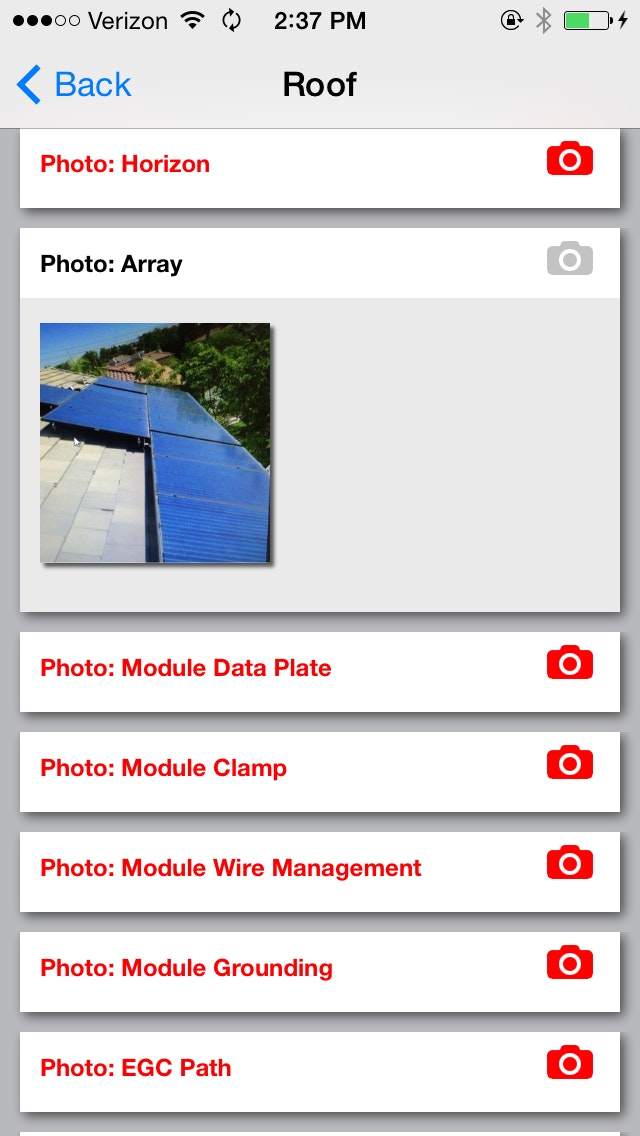This screenshot has height=1136, width=640.
Task: Add a Module Wire Management photo
Action: [570, 864]
